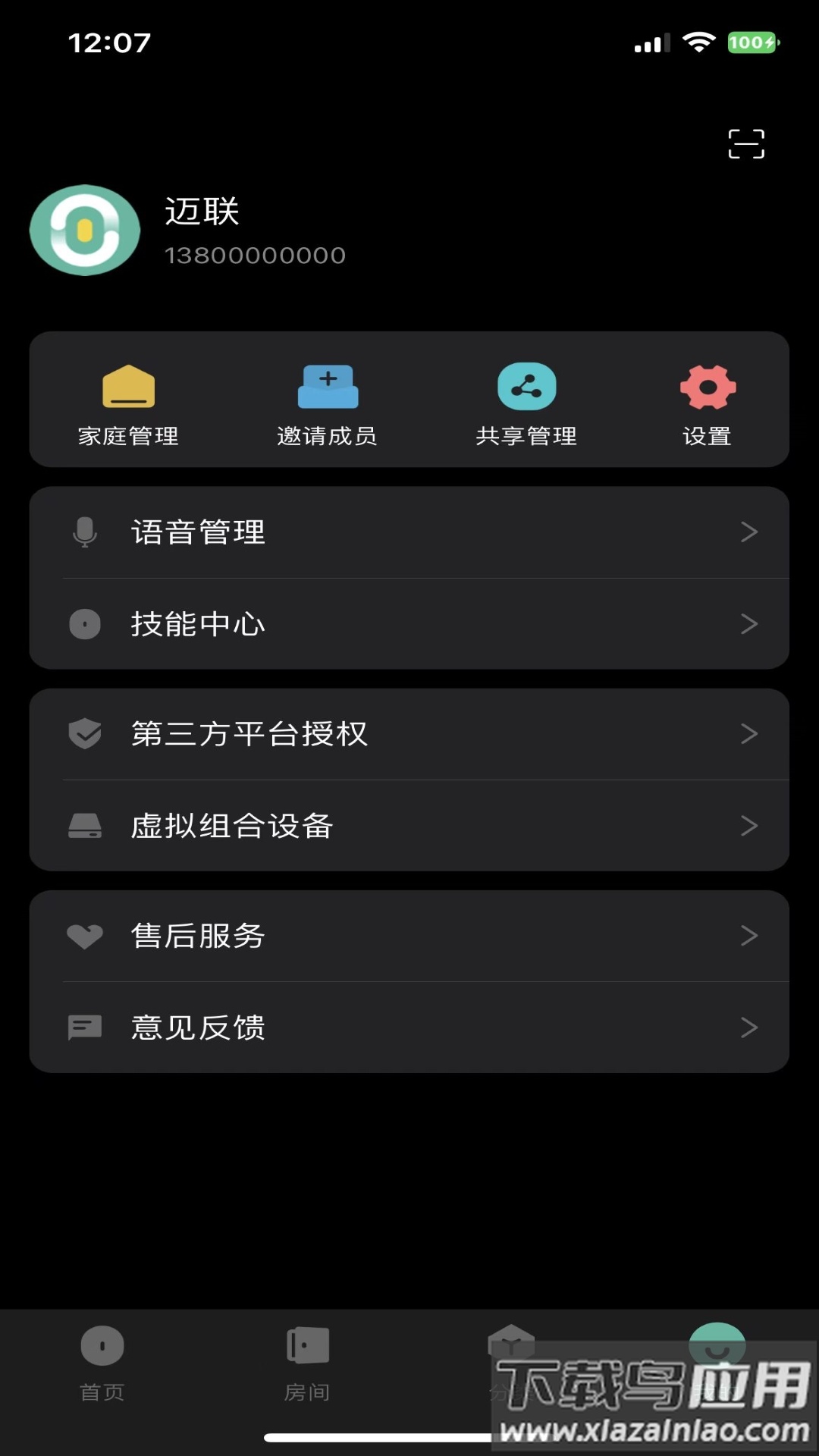The image size is (819, 1456).
Task: Open 售后服务 after-sales service
Action: [x=199, y=936]
